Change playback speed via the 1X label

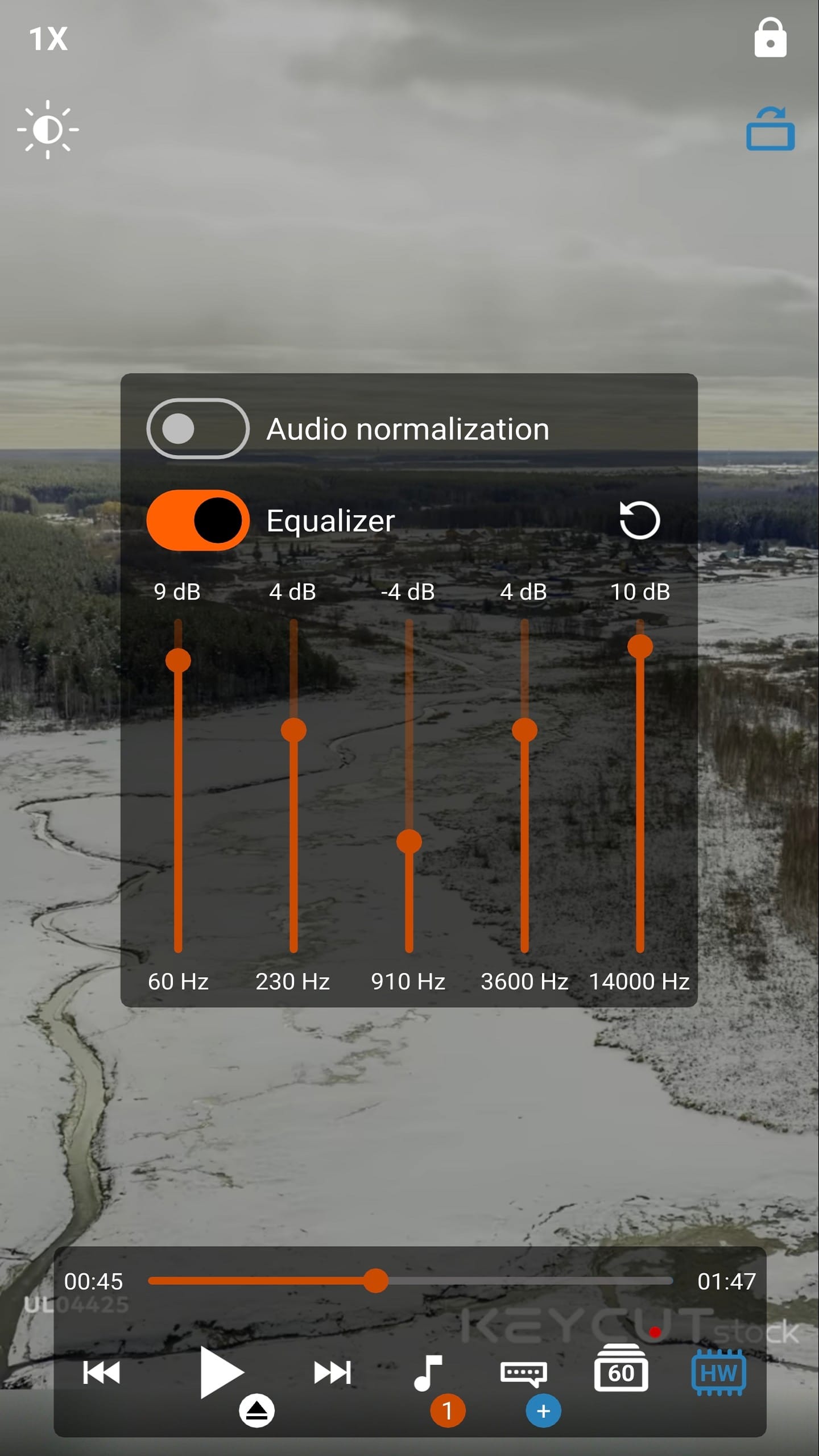pos(48,39)
